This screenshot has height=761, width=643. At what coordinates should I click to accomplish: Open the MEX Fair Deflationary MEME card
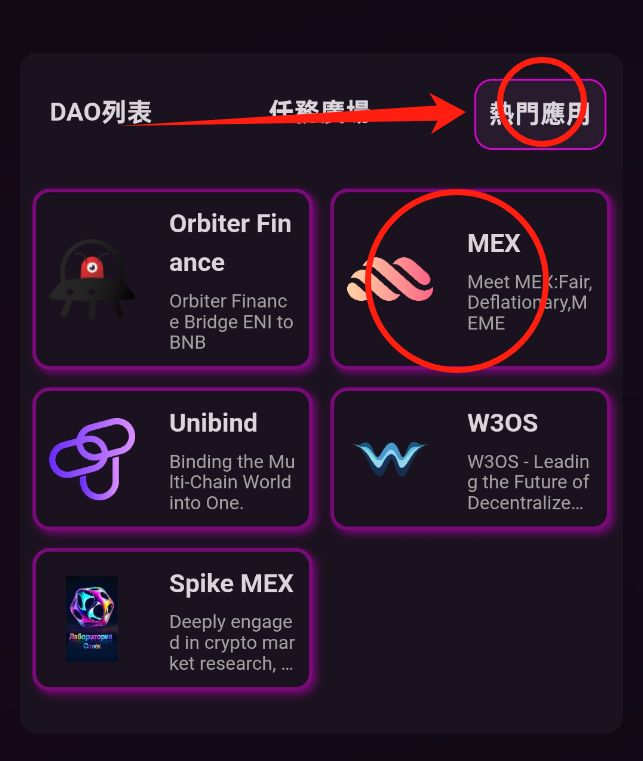coord(470,279)
